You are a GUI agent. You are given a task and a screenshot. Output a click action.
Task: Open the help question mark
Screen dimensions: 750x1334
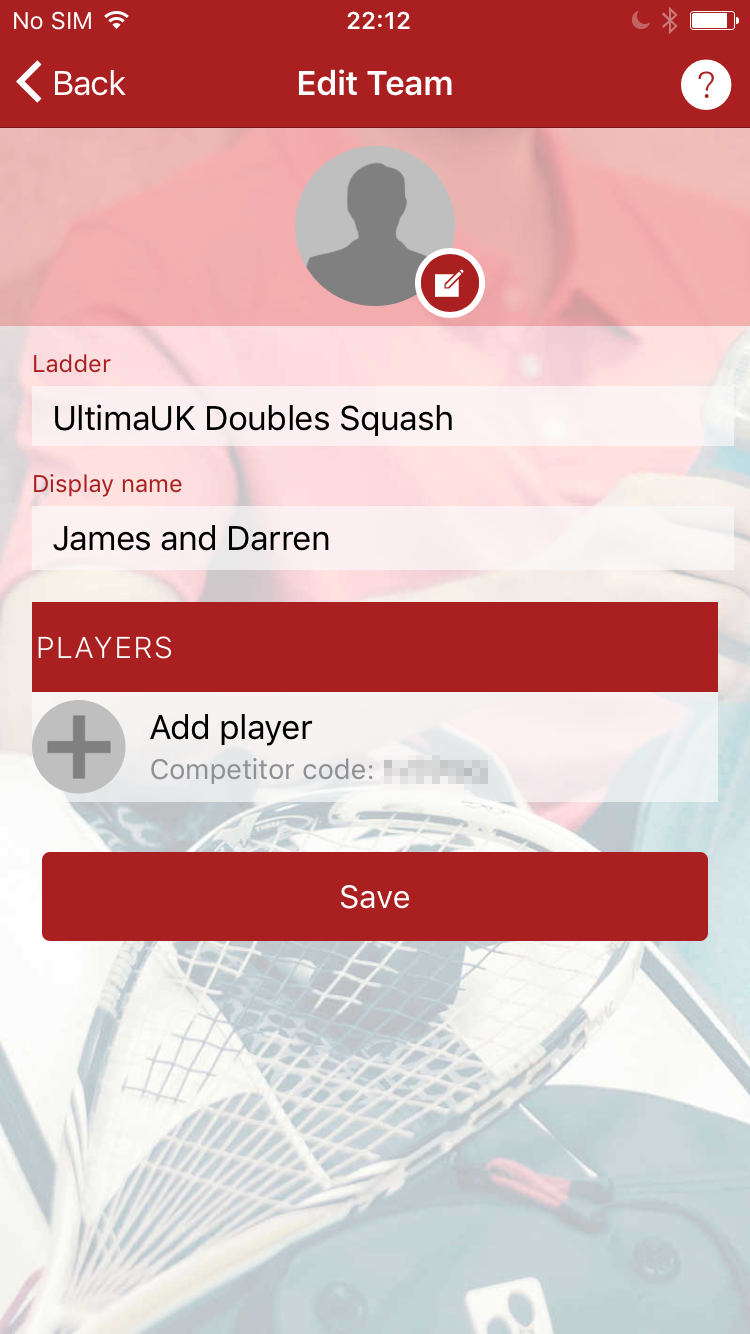pos(706,85)
